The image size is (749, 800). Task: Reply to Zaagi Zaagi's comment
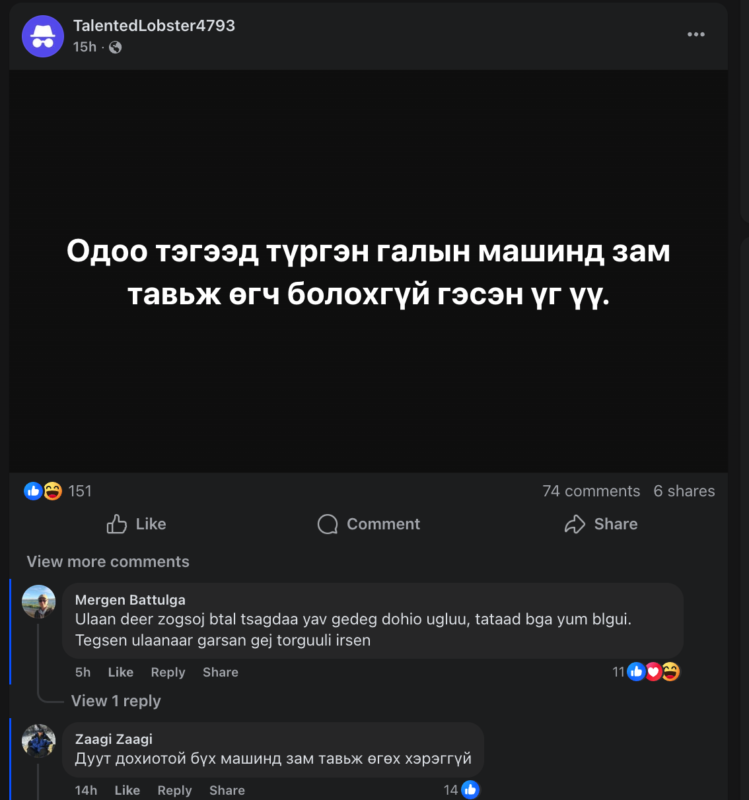(x=174, y=790)
